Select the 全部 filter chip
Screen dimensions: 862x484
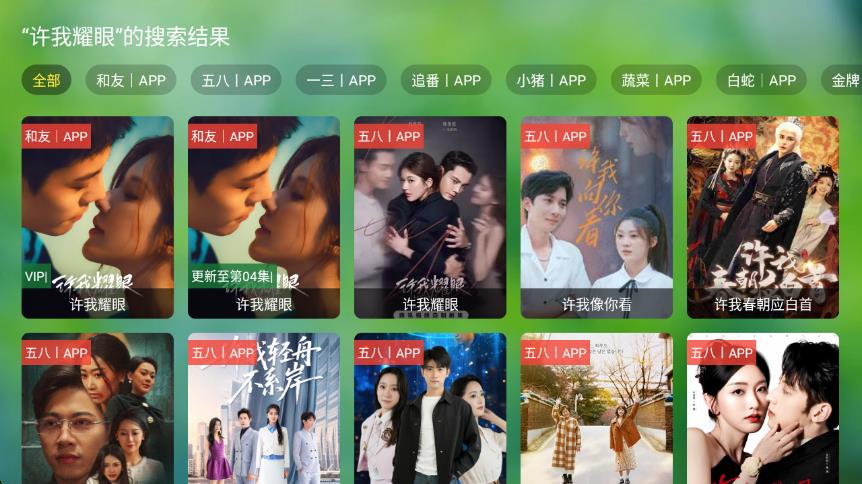coord(46,81)
